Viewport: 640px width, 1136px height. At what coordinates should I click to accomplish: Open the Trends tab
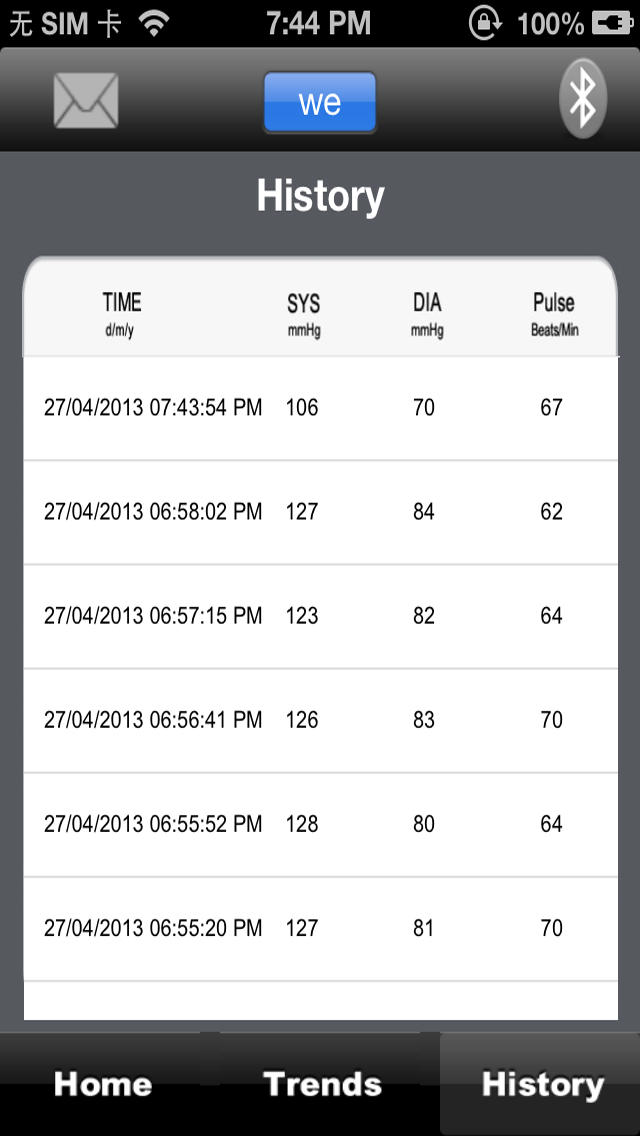pyautogui.click(x=323, y=1084)
